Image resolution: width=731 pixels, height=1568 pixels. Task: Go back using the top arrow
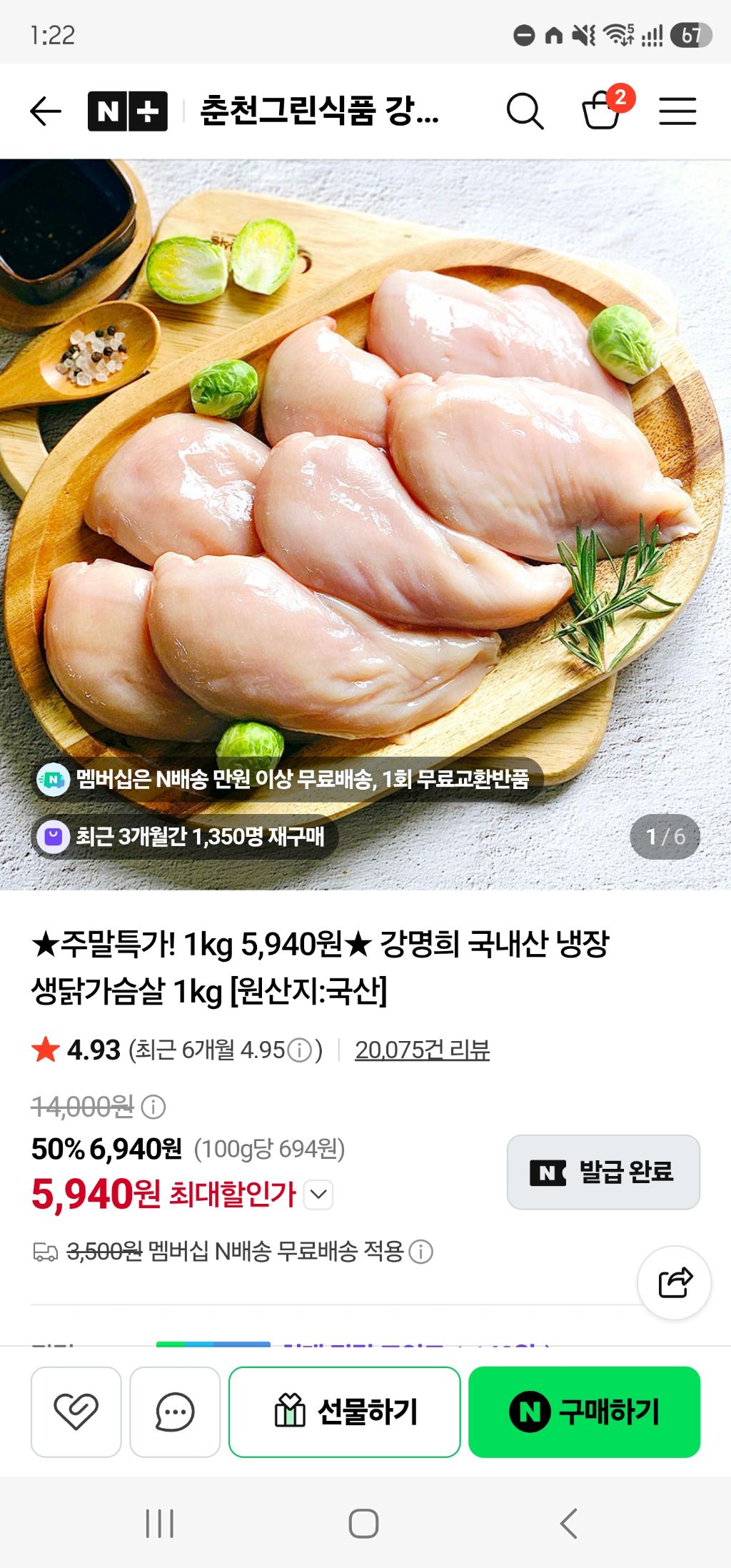[46, 111]
